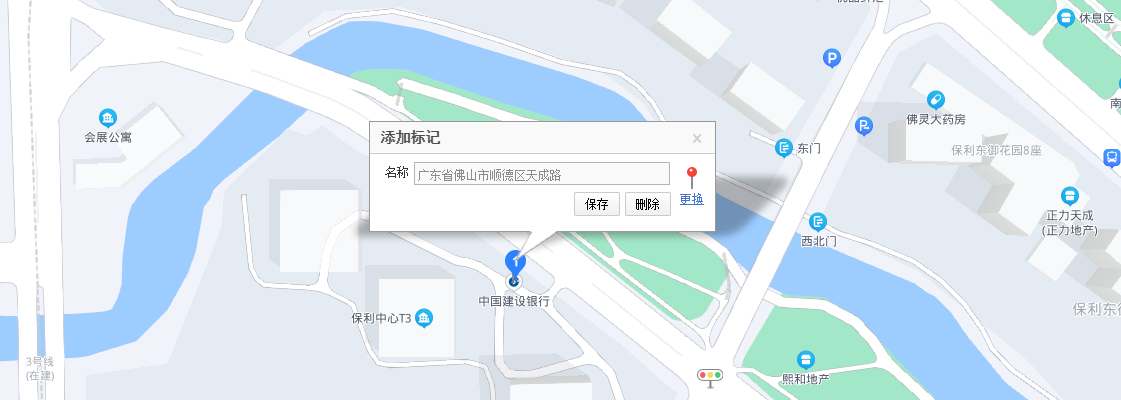This screenshot has height=400, width=1121.
Task: Select the 东门 gate marker
Action: pyautogui.click(x=785, y=148)
